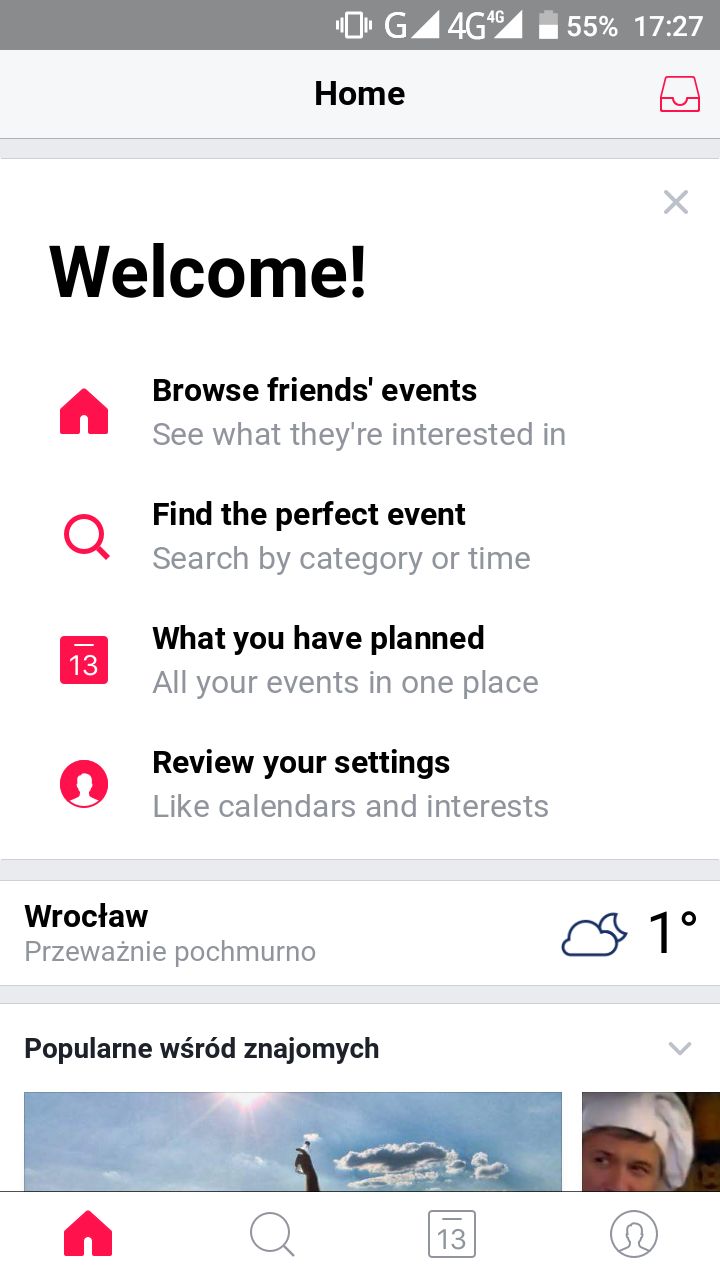Switch to the Calendar tab
Viewport: 720px width, 1280px height.
point(451,1236)
